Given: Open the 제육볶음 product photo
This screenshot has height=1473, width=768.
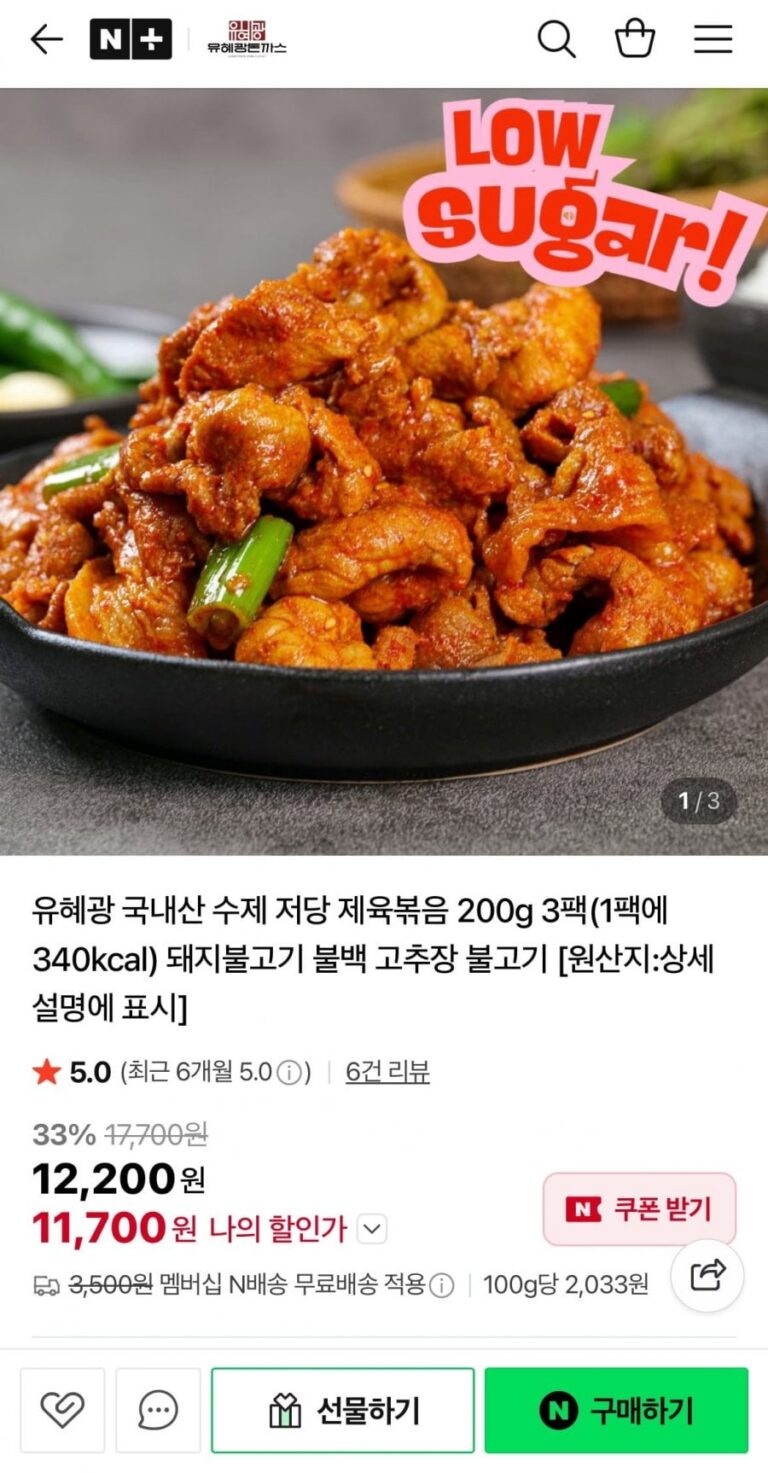Looking at the screenshot, I should click(384, 470).
